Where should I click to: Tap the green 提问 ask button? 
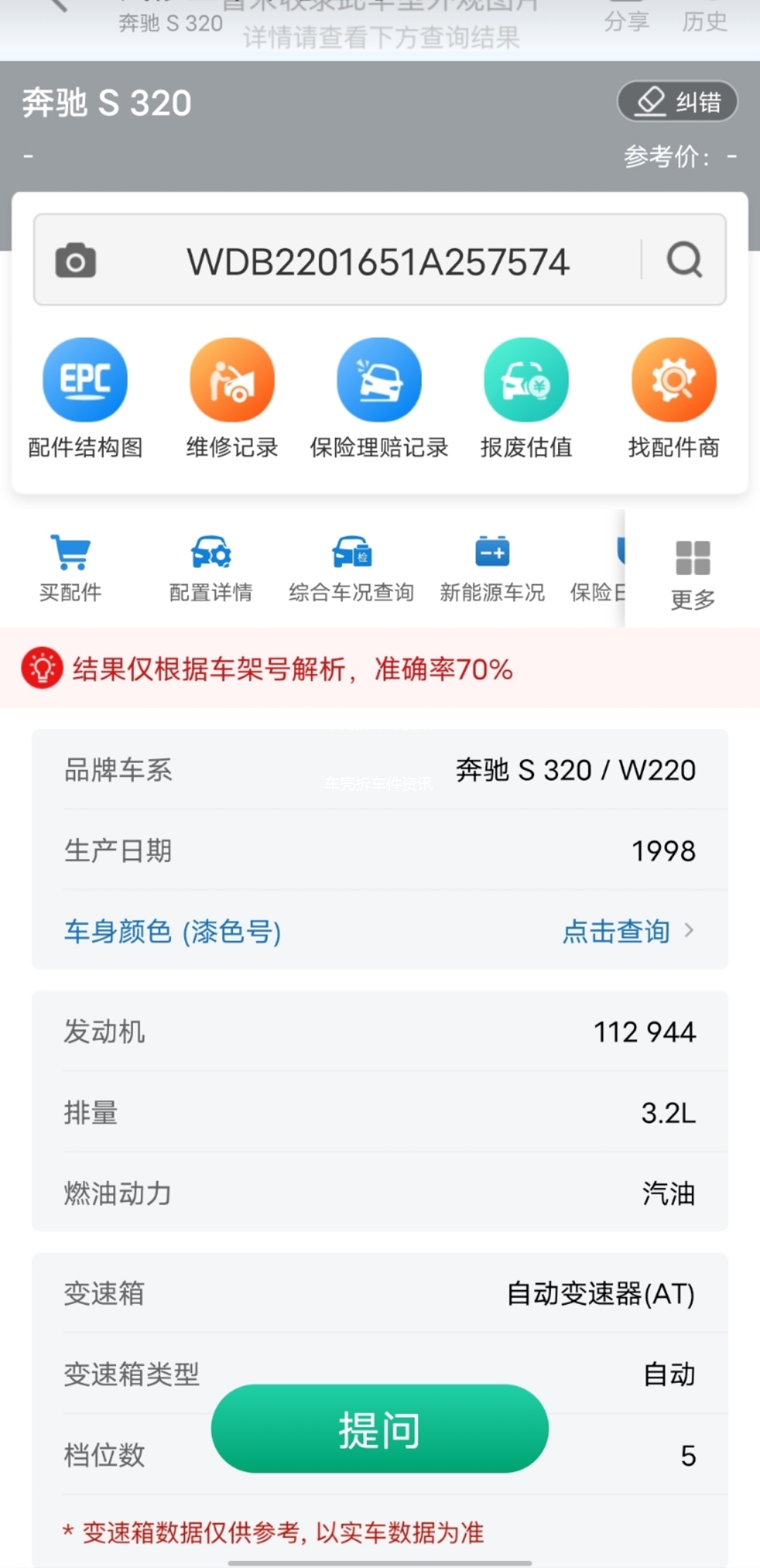pos(379,1429)
